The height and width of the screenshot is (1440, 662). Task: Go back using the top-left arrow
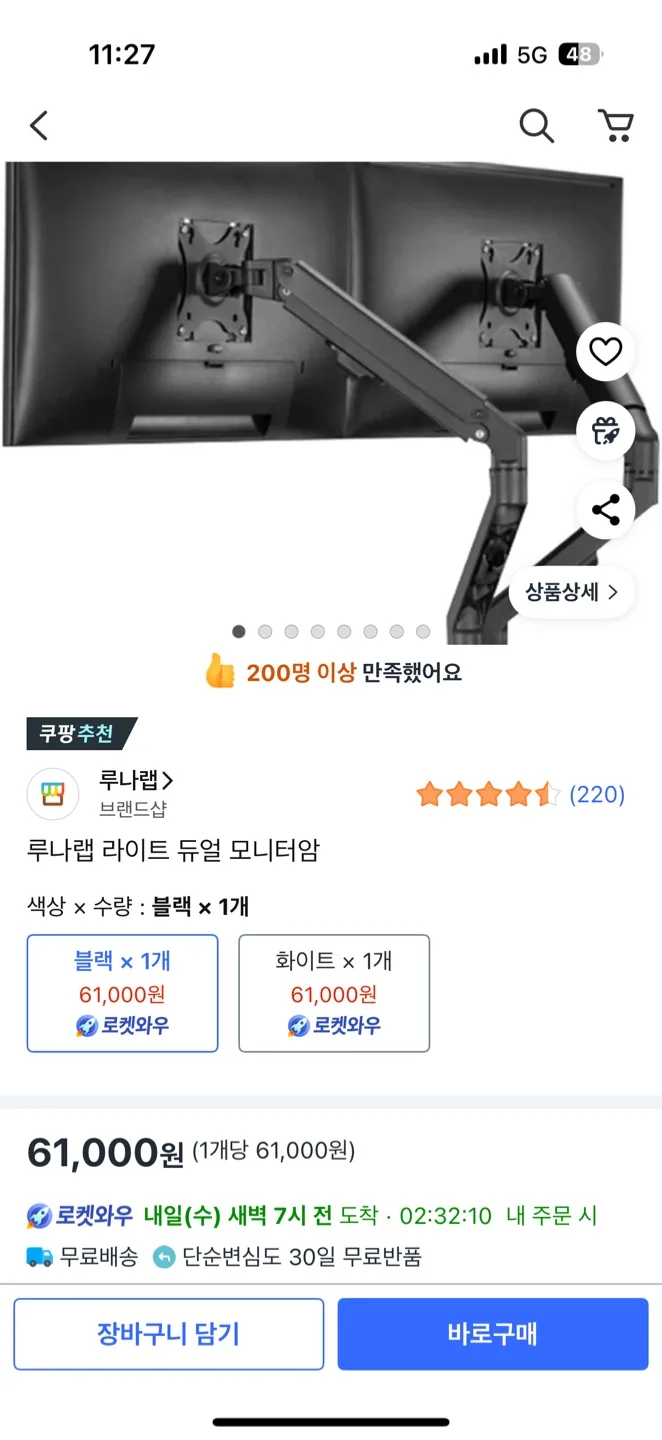(x=38, y=126)
